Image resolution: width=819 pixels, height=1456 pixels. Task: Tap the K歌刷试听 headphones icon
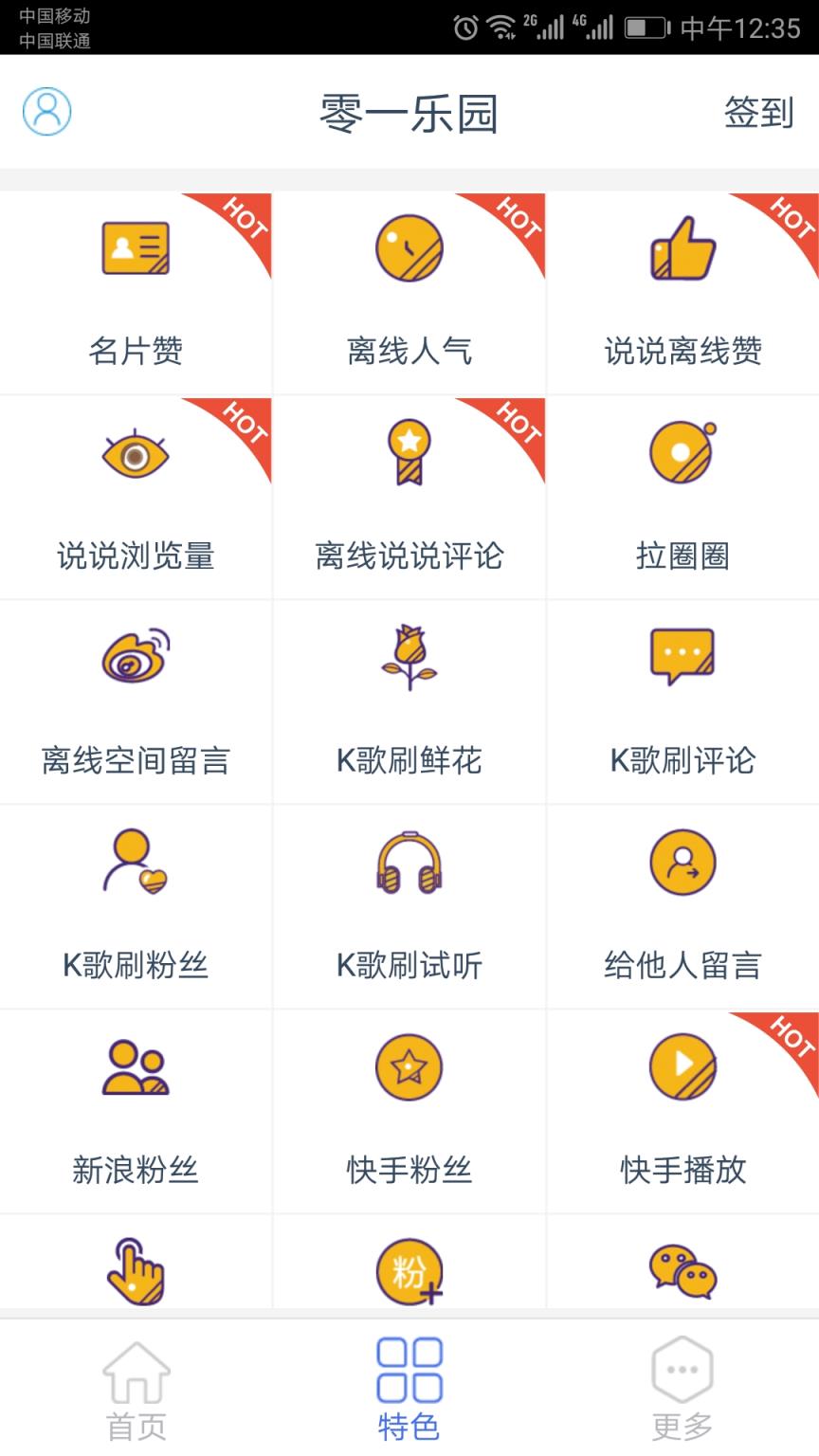click(409, 861)
